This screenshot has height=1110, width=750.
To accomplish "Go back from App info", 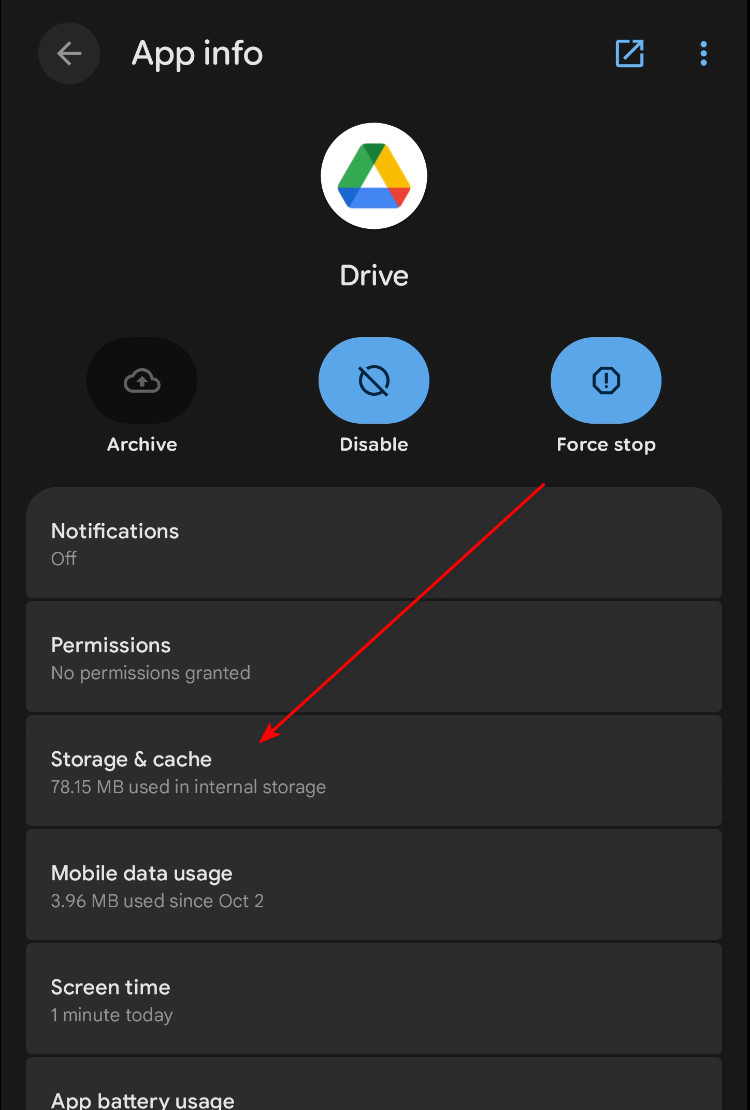I will click(x=69, y=53).
